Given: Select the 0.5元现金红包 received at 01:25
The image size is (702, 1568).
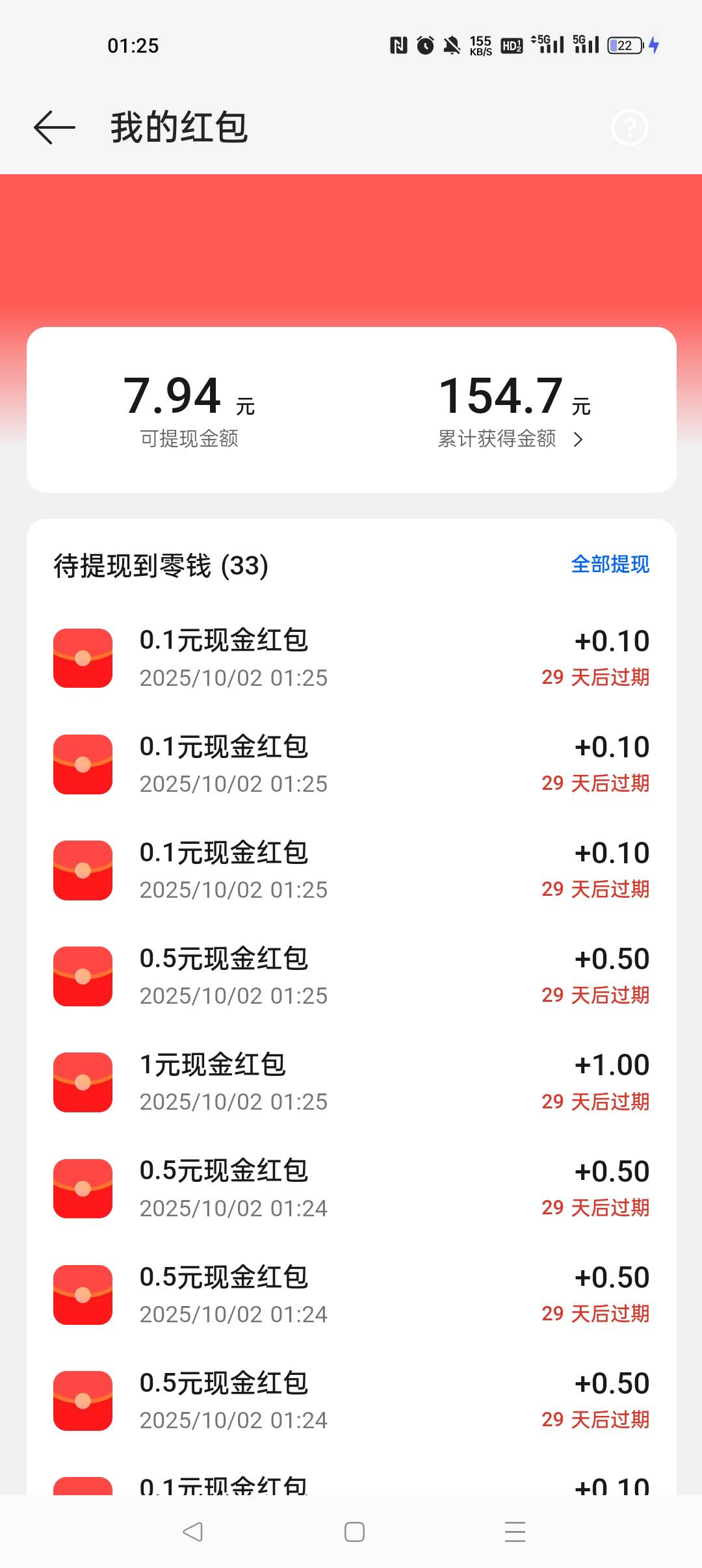Looking at the screenshot, I should (351, 976).
